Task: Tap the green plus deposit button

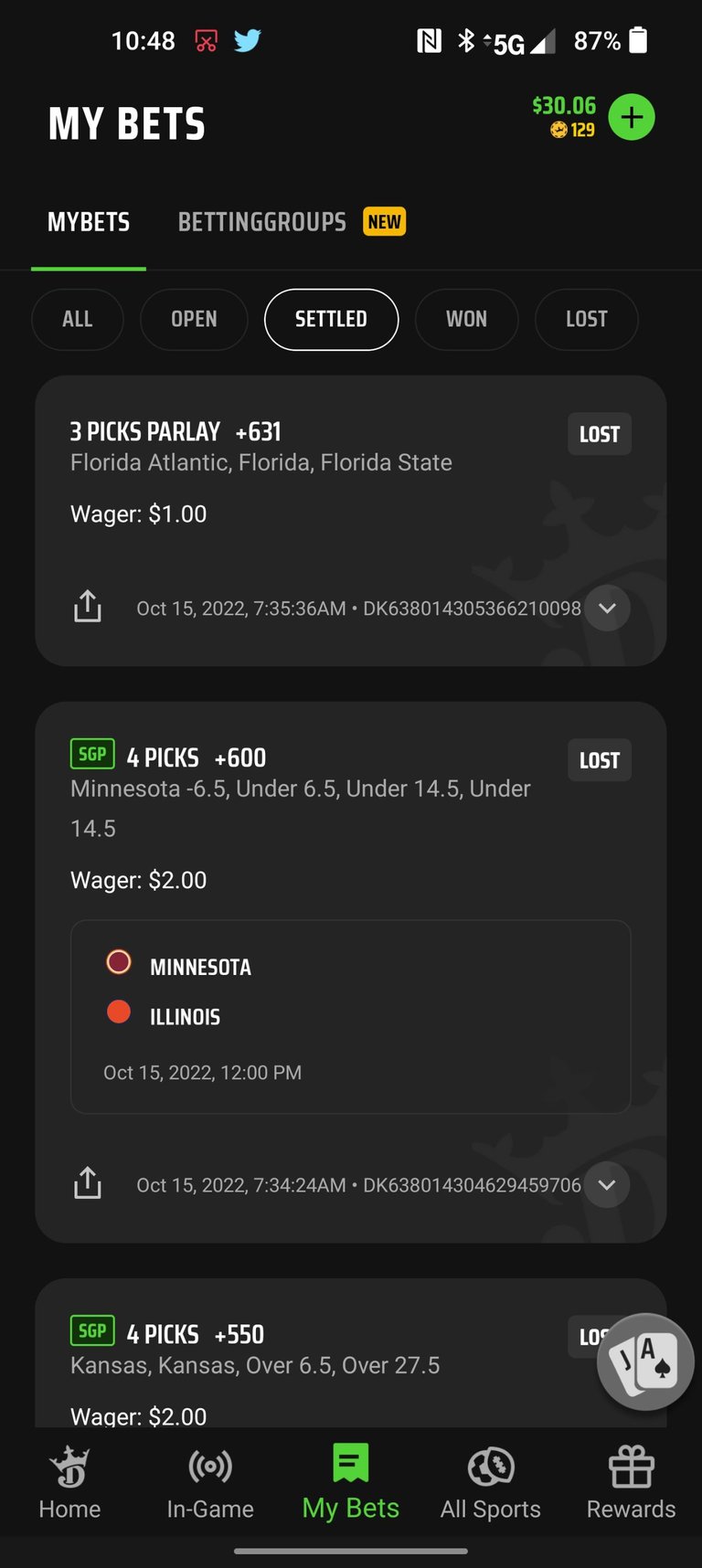Action: (x=632, y=117)
